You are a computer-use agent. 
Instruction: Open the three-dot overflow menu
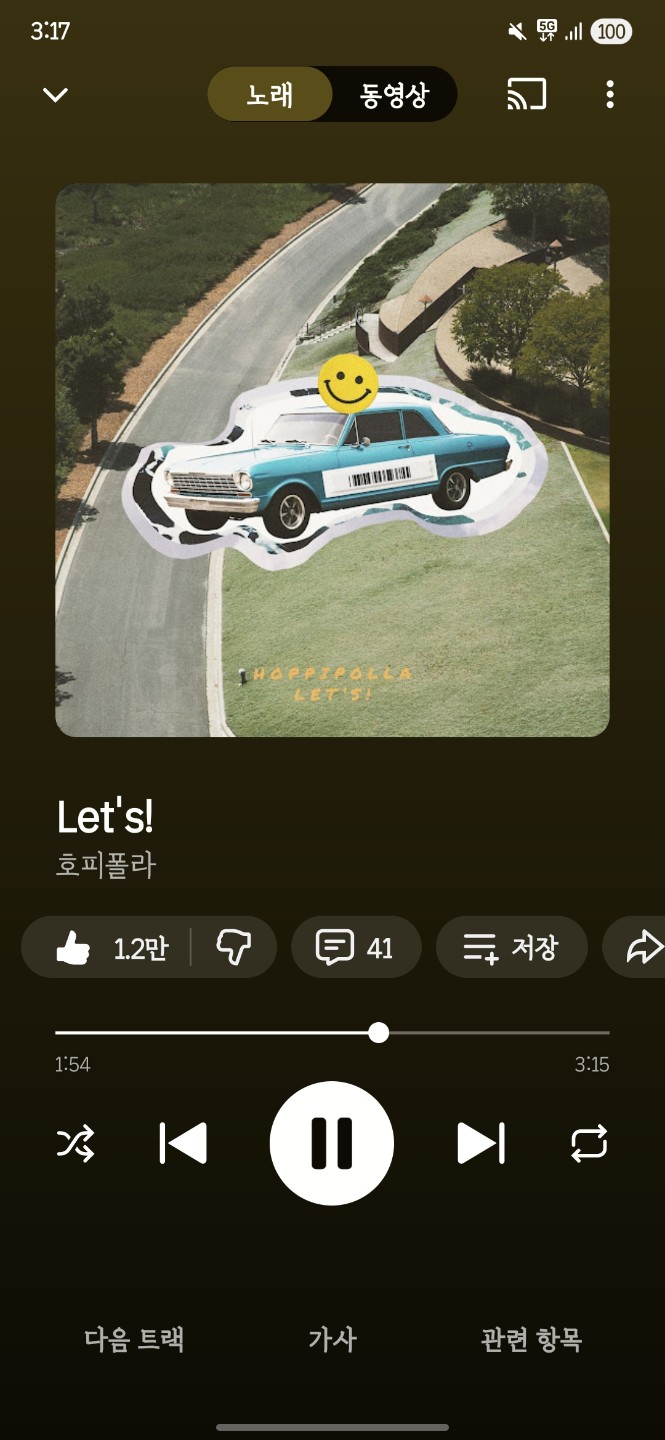coord(610,95)
